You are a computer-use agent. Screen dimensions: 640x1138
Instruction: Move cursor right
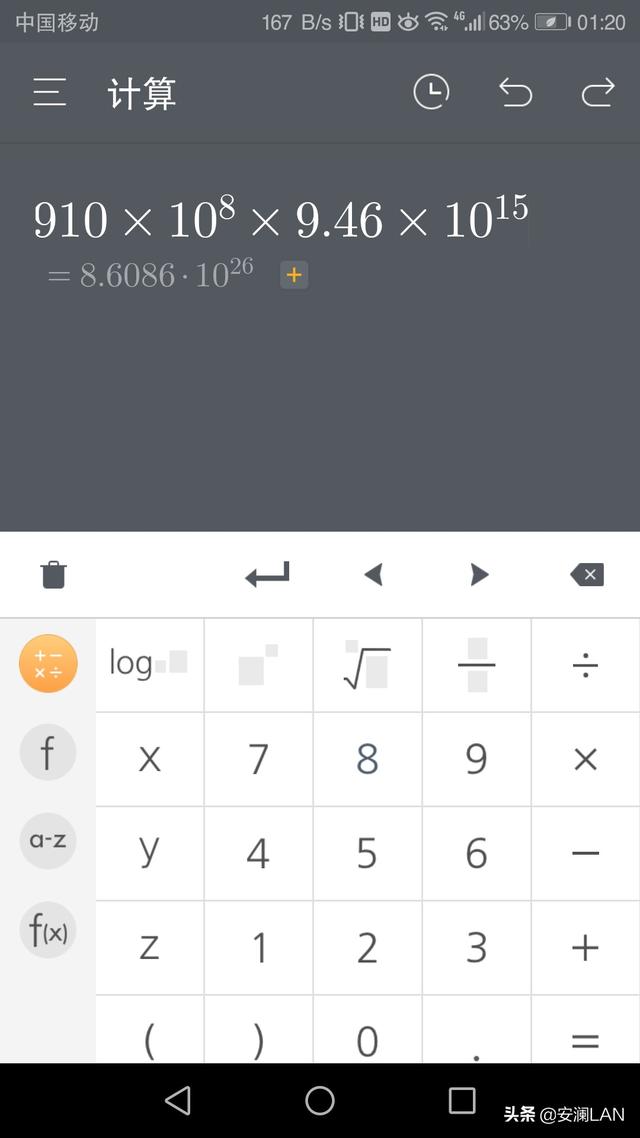pyautogui.click(x=479, y=575)
